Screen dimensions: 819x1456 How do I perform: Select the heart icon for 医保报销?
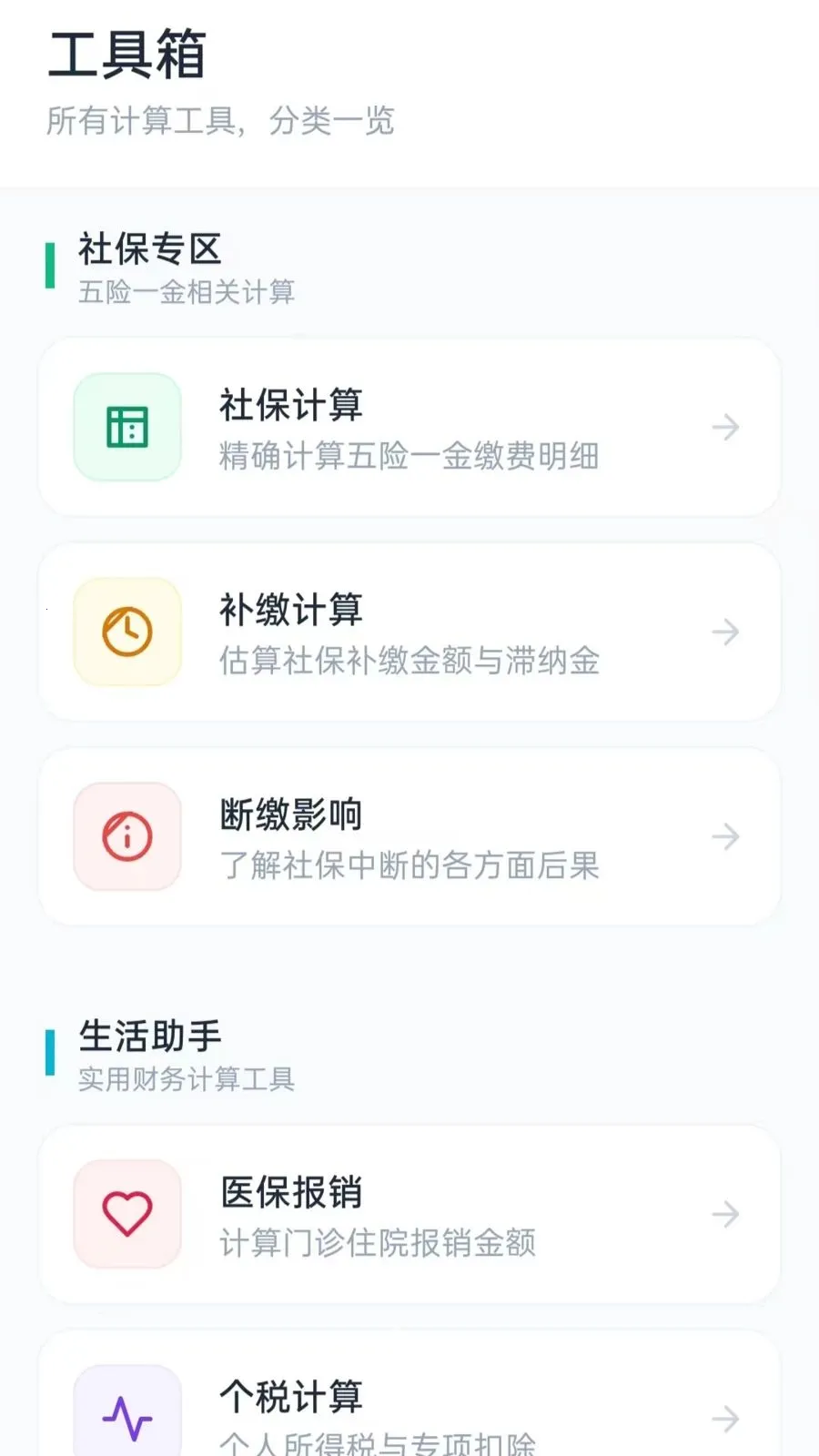126,1214
